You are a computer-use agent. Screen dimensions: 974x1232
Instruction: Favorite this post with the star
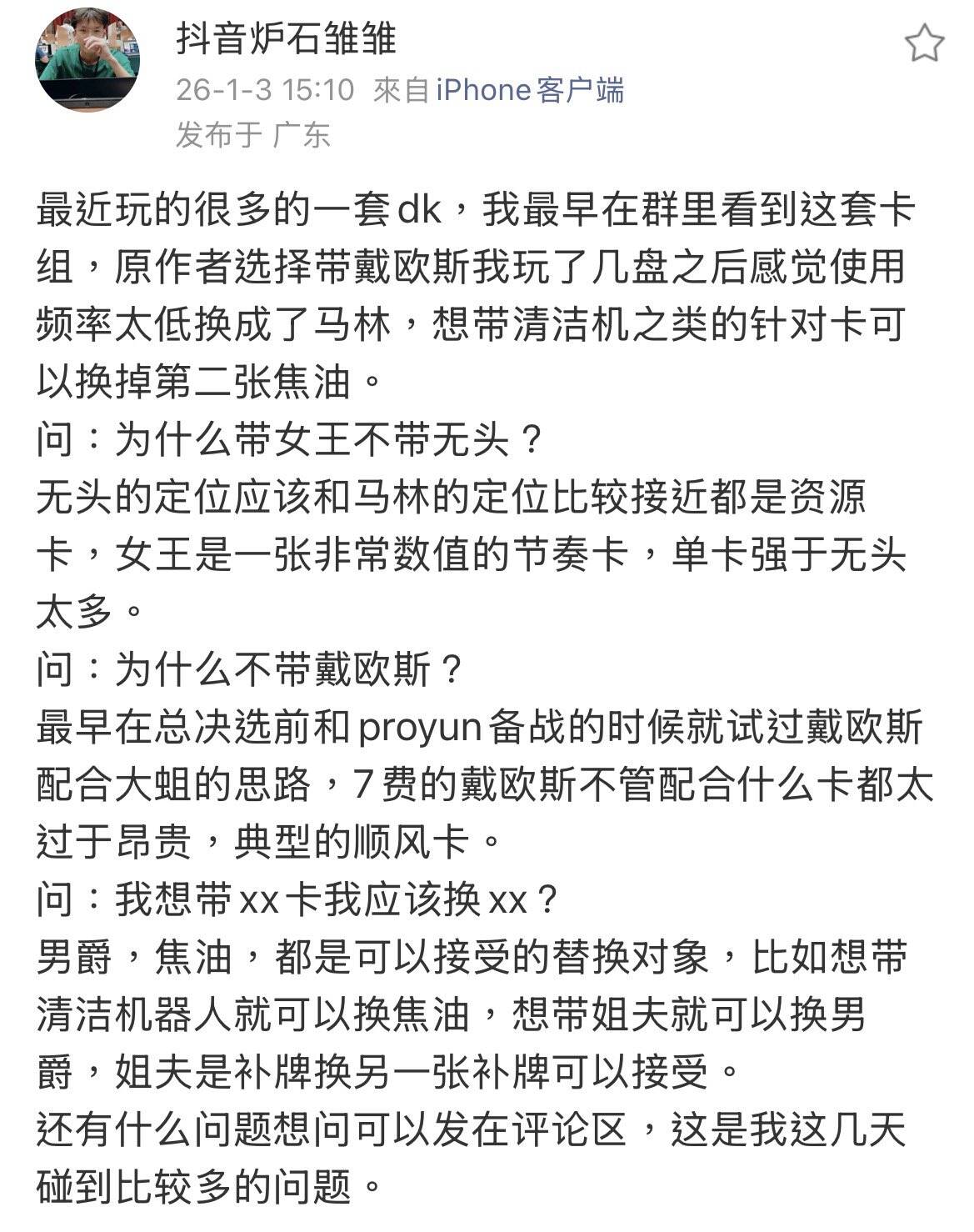(x=924, y=43)
